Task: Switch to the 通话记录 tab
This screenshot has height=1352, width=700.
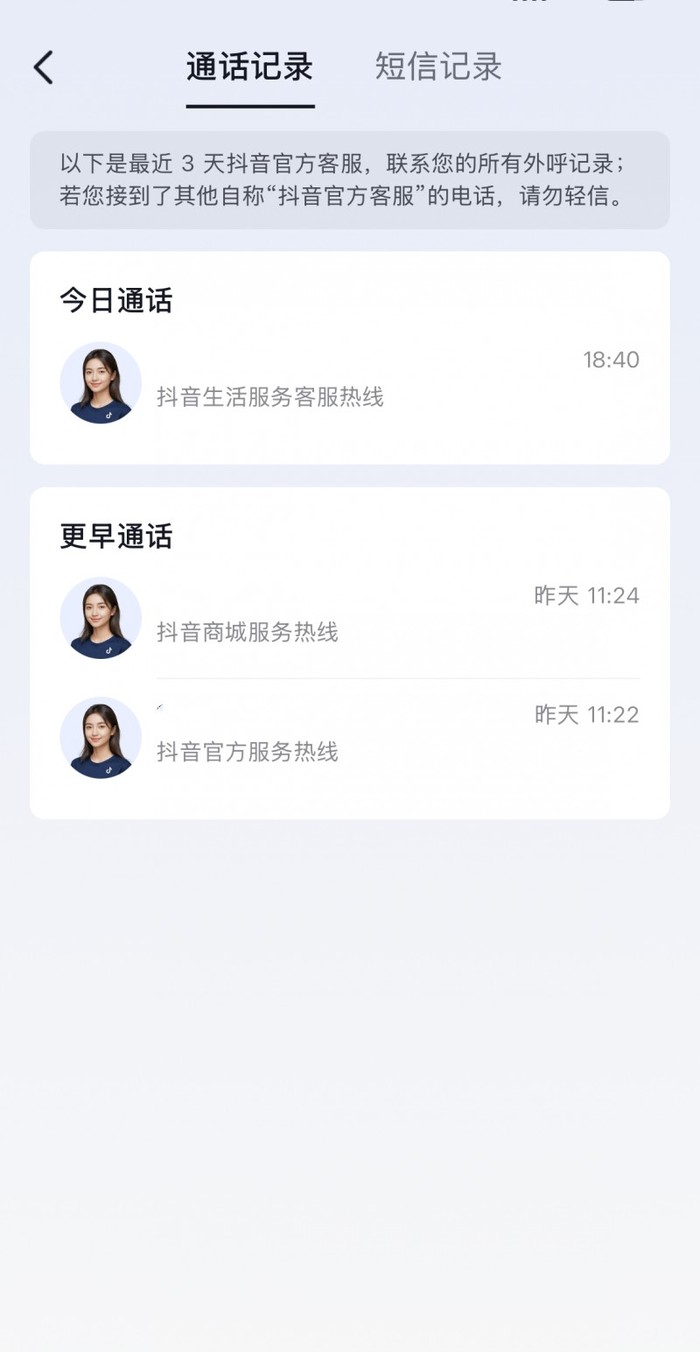Action: (x=250, y=67)
